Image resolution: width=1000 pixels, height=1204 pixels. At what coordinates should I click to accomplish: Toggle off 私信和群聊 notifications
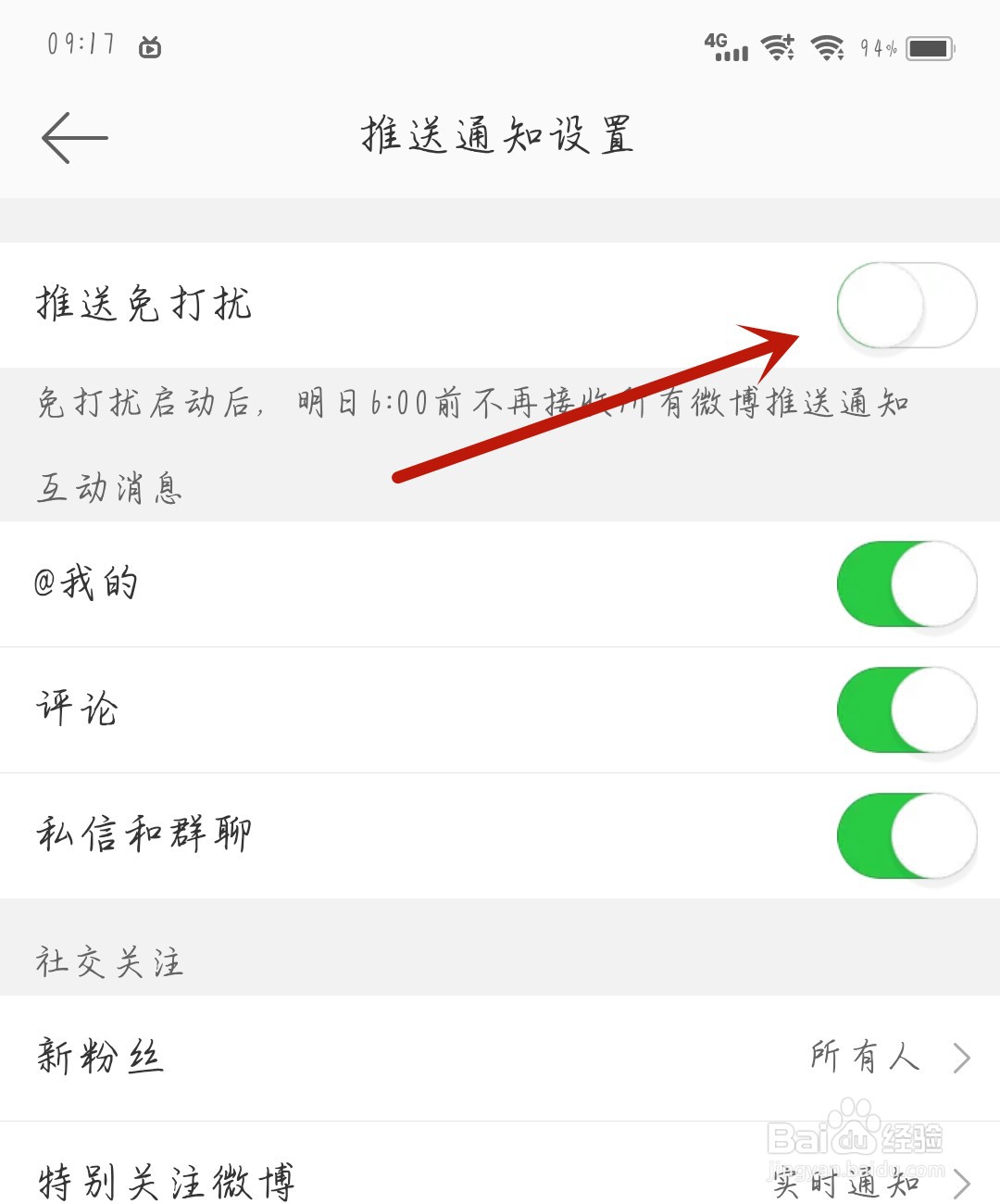click(906, 835)
